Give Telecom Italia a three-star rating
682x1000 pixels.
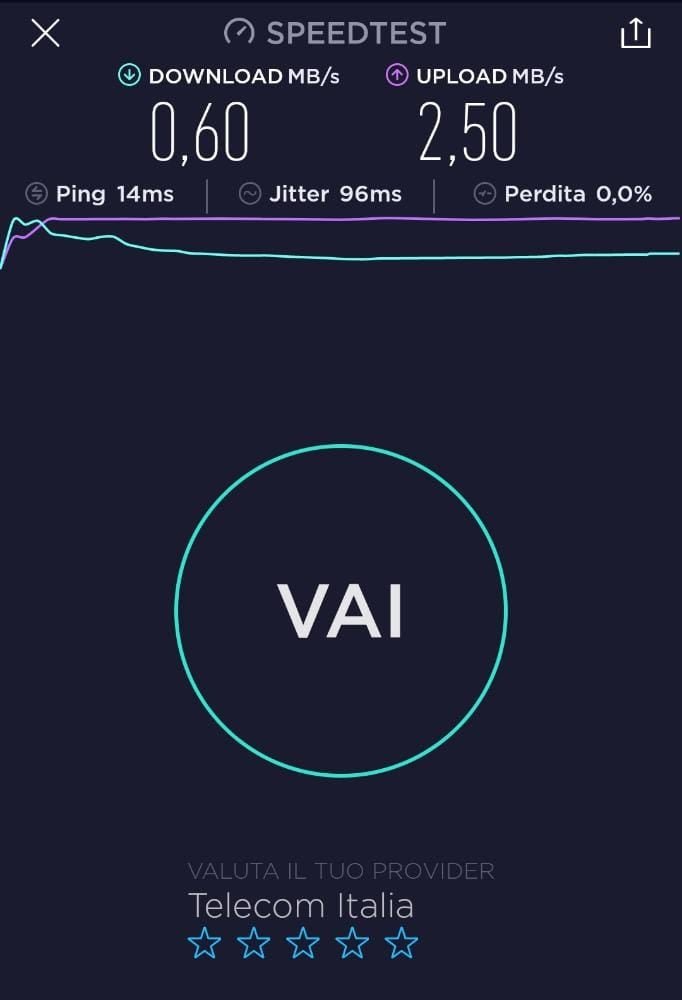pyautogui.click(x=303, y=943)
